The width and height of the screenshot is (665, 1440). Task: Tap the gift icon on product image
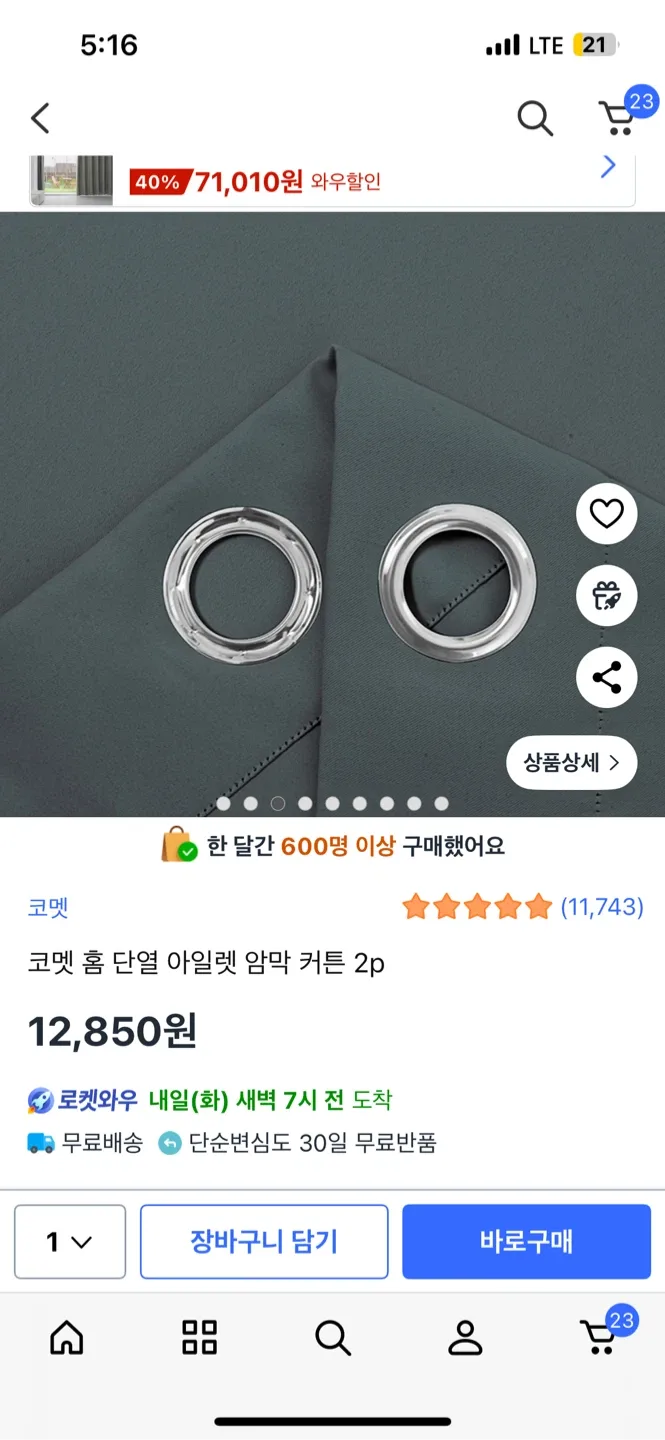coord(606,596)
